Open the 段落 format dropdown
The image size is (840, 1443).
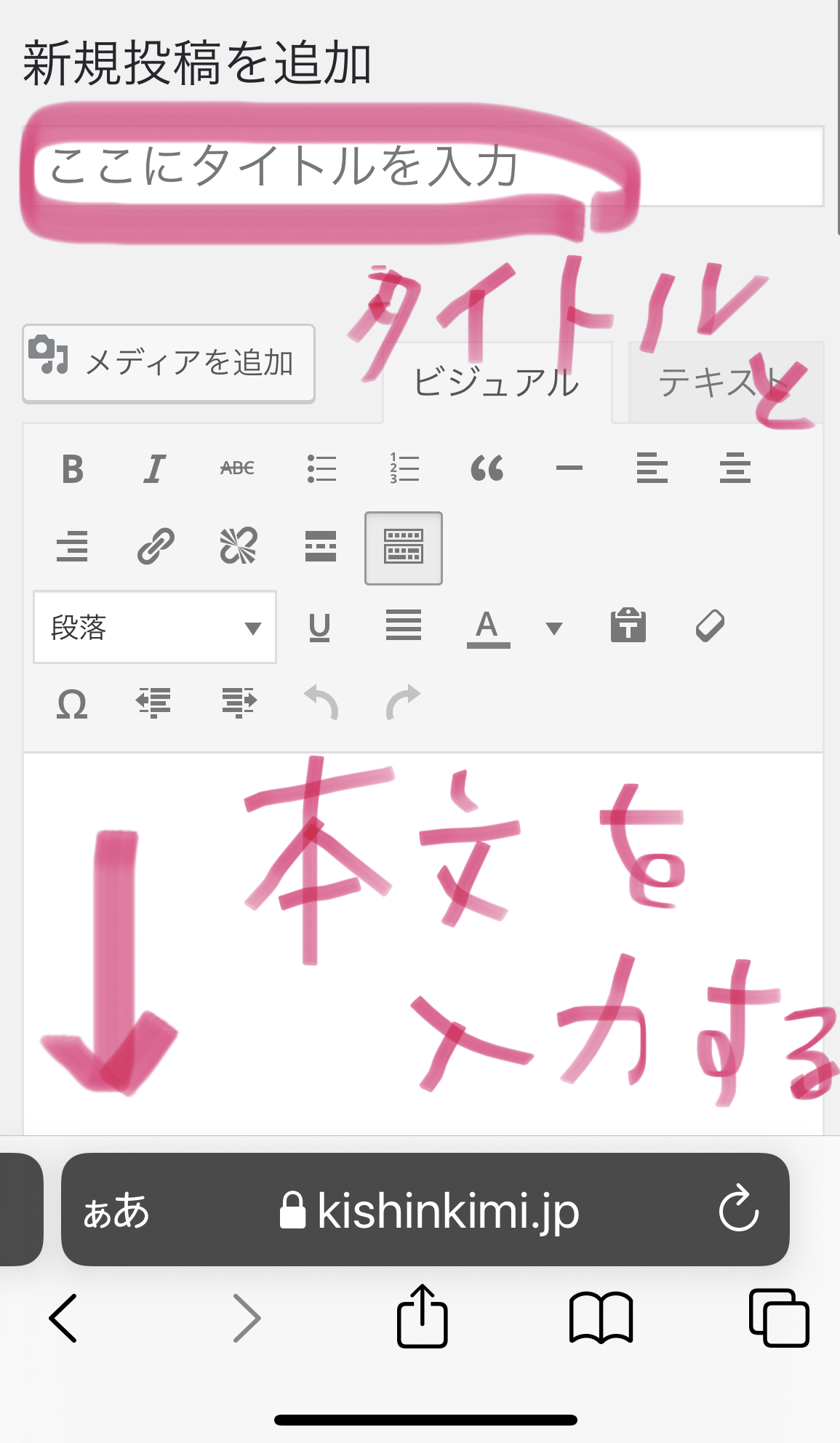click(x=155, y=627)
